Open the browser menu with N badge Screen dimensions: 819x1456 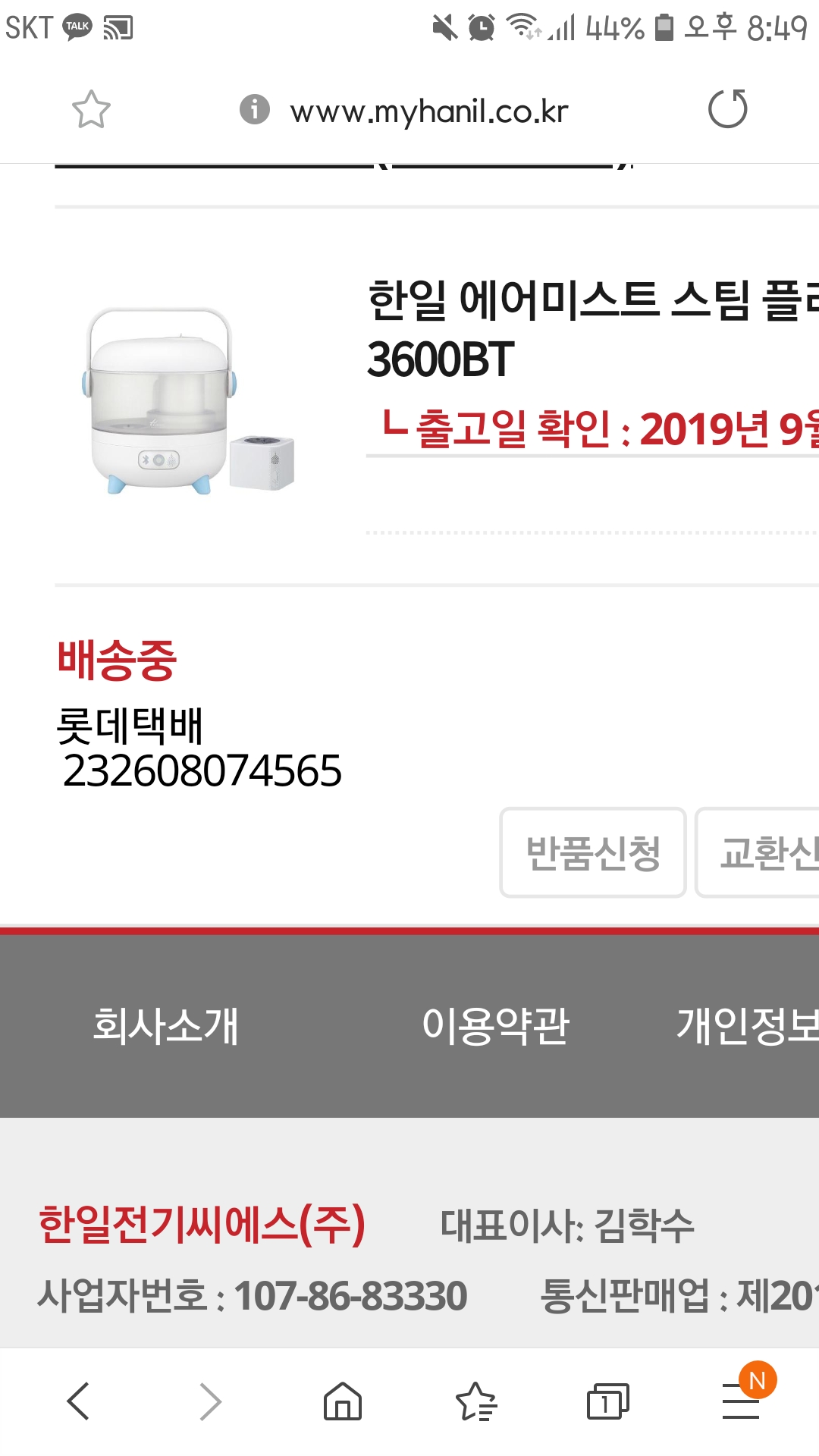click(x=743, y=1395)
